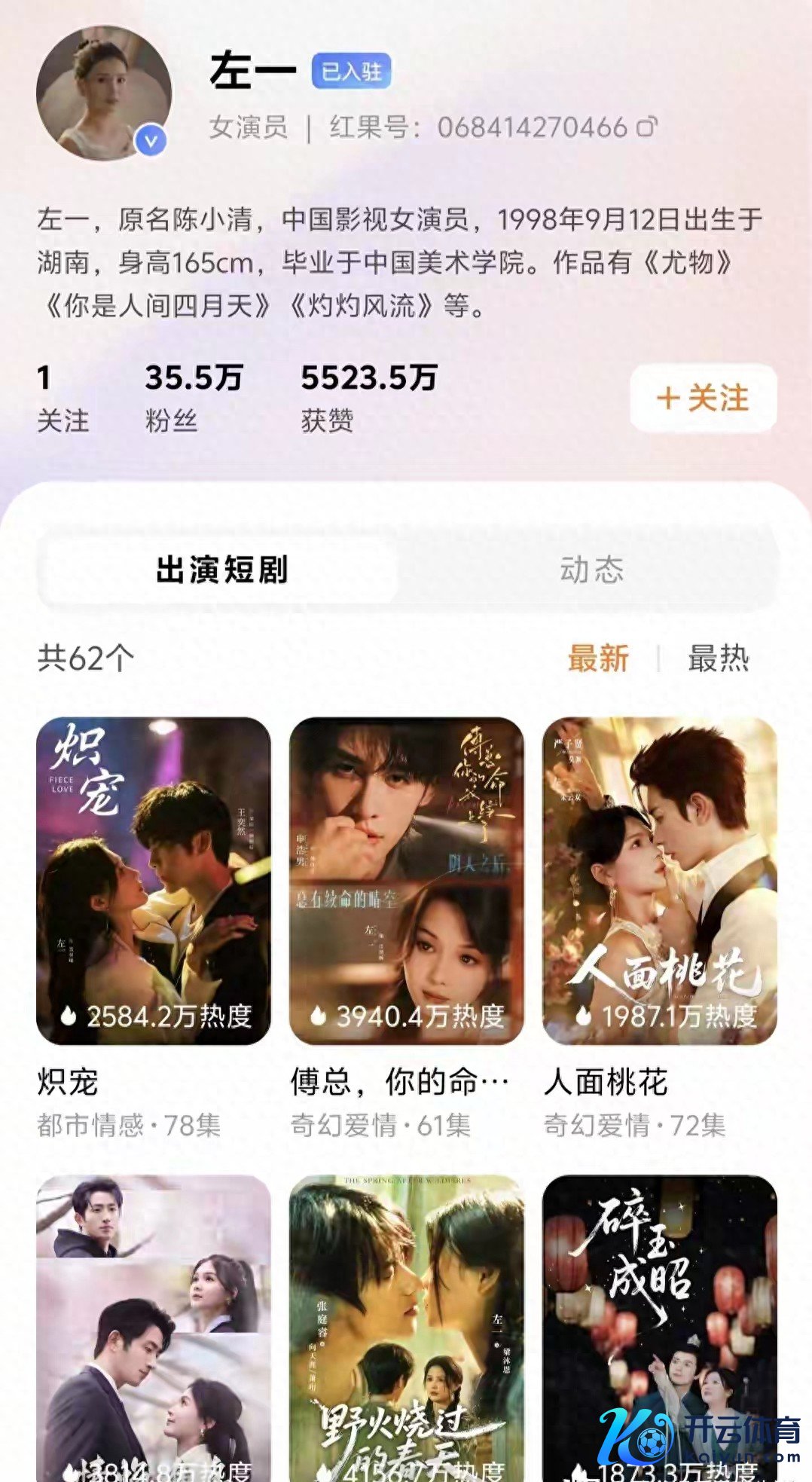Sort dramas by 最新
Screen dimensions: 812x1482
point(598,658)
